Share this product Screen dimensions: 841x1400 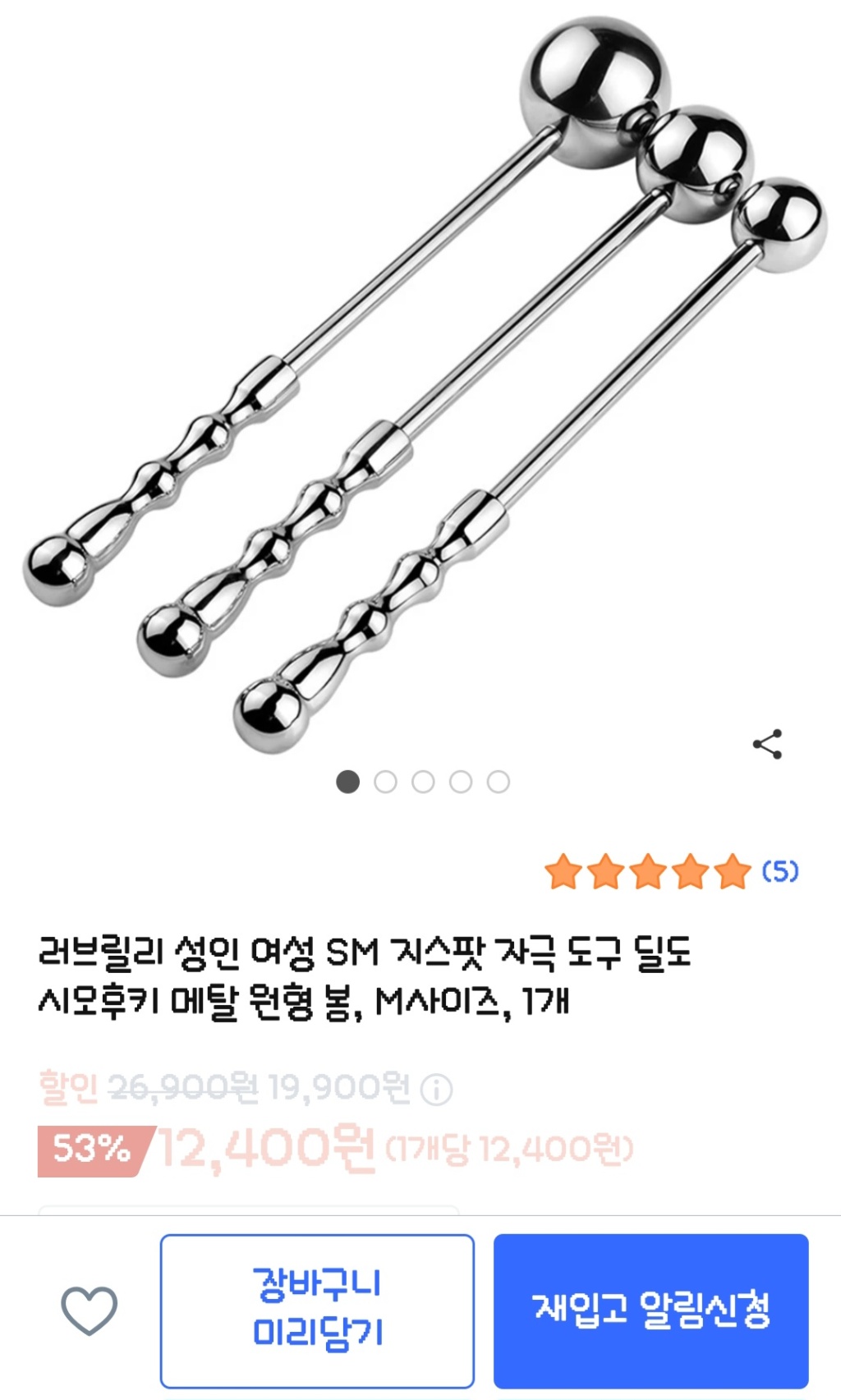coord(767,745)
